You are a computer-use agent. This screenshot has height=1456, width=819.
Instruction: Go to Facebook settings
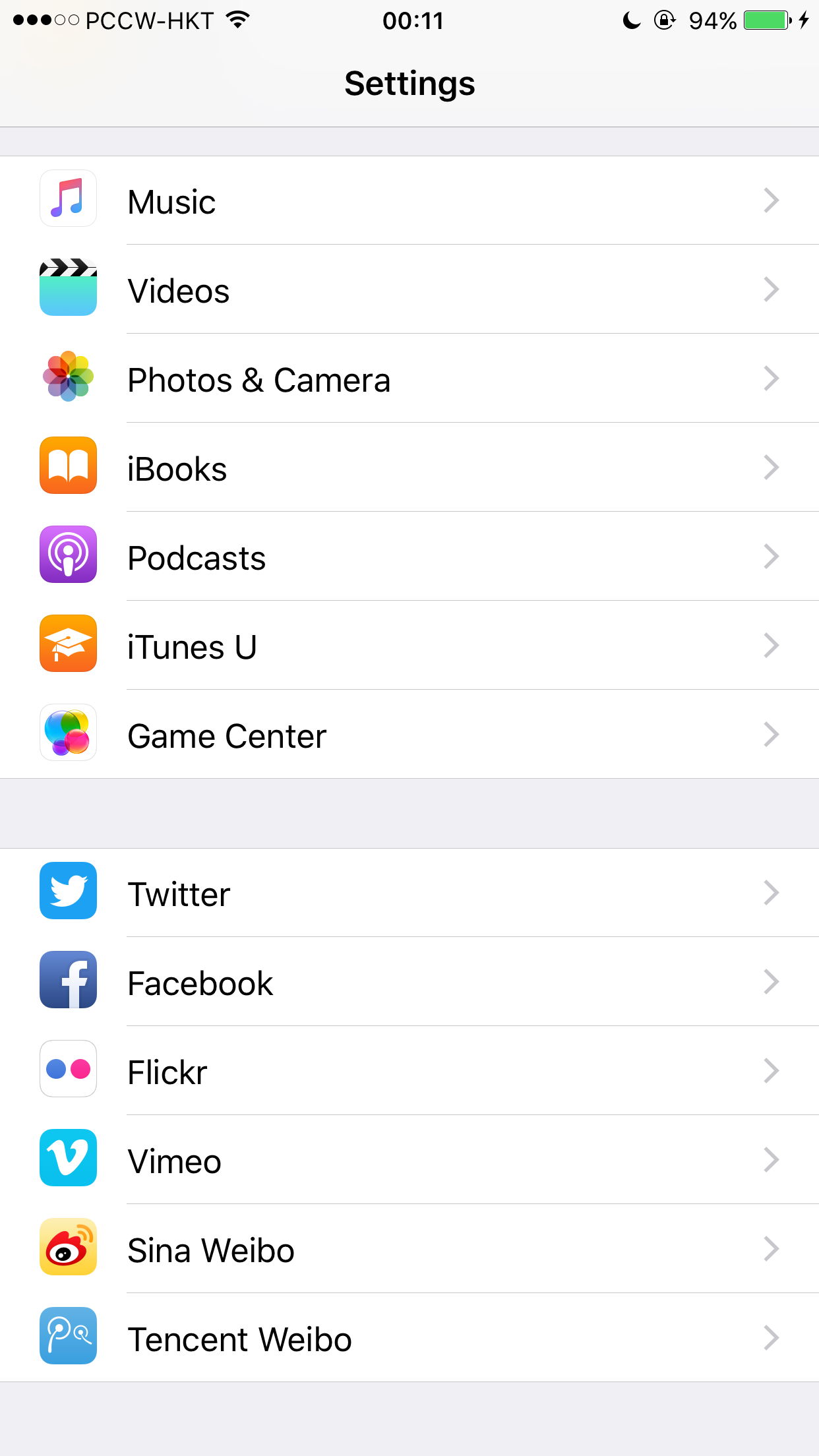409,982
